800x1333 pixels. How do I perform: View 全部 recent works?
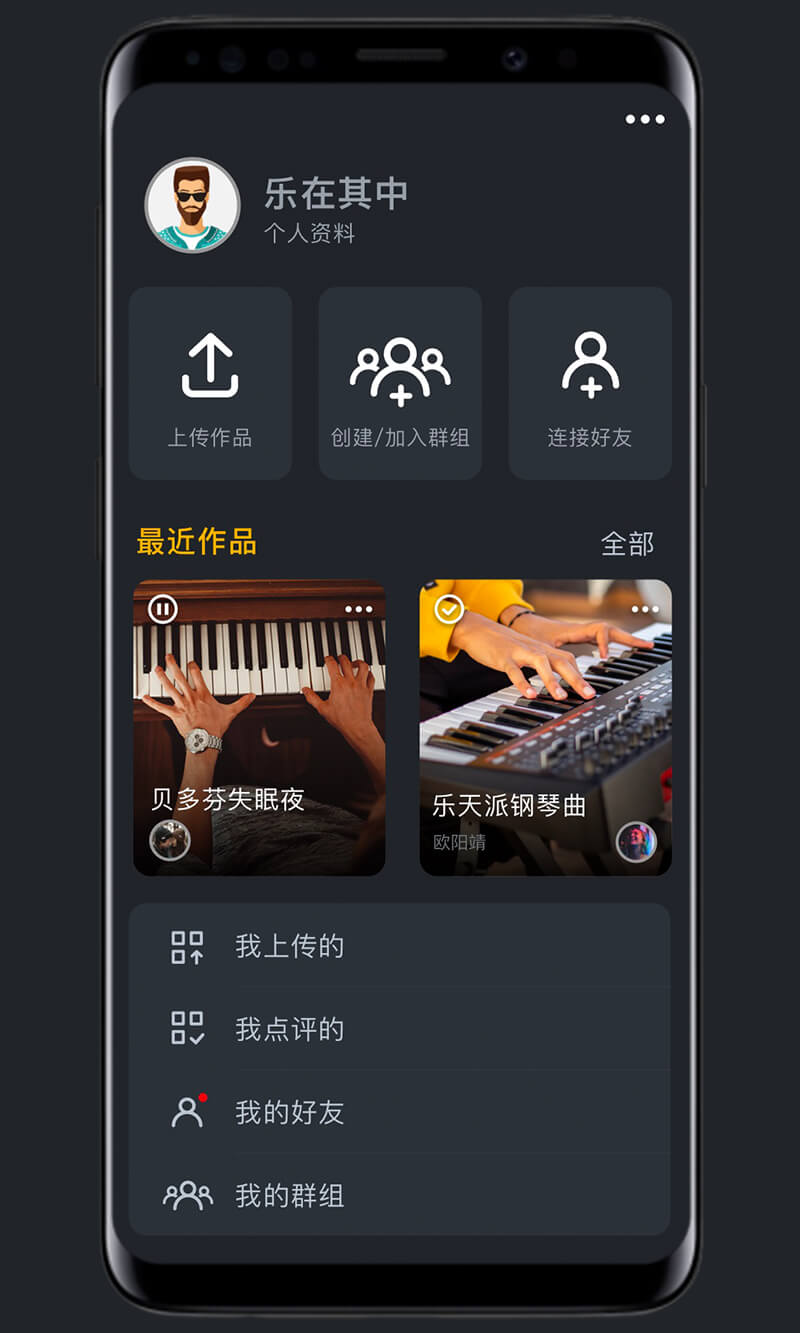627,544
